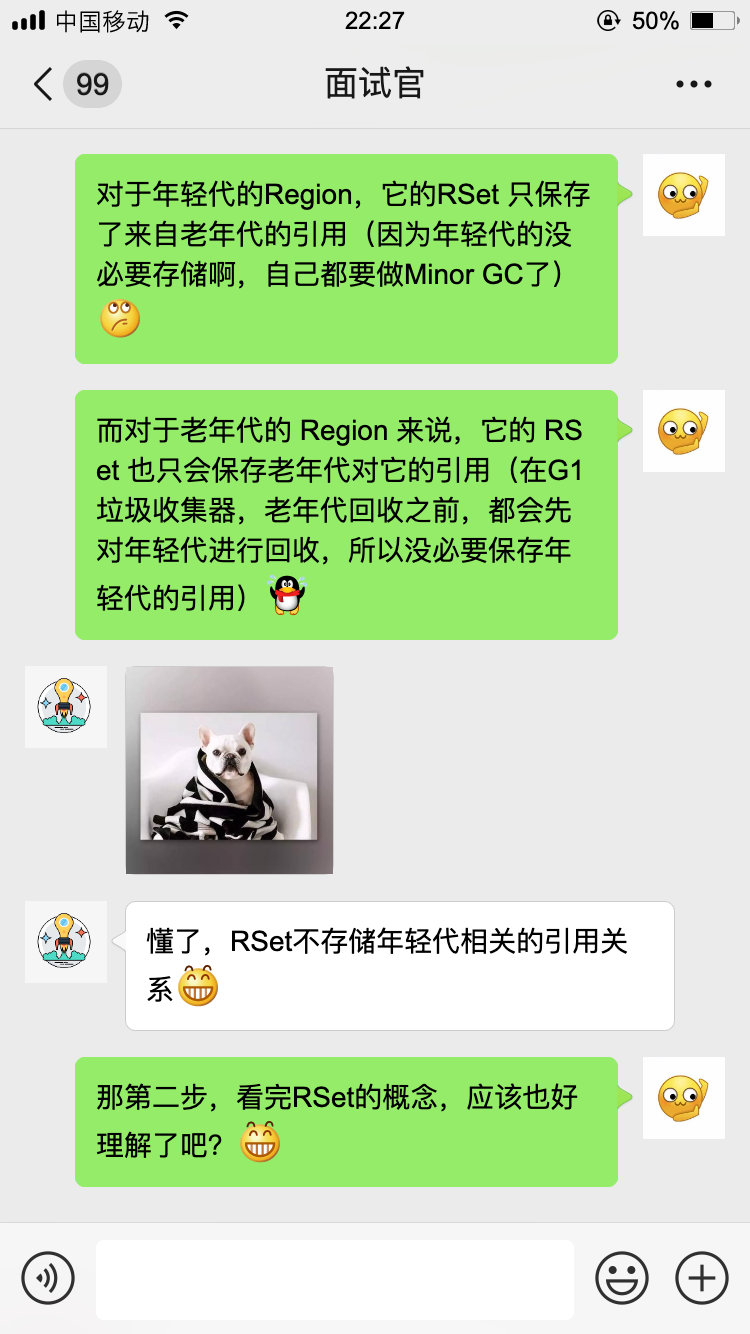The width and height of the screenshot is (750, 1334).
Task: Switch to voice message input
Action: point(48,1278)
